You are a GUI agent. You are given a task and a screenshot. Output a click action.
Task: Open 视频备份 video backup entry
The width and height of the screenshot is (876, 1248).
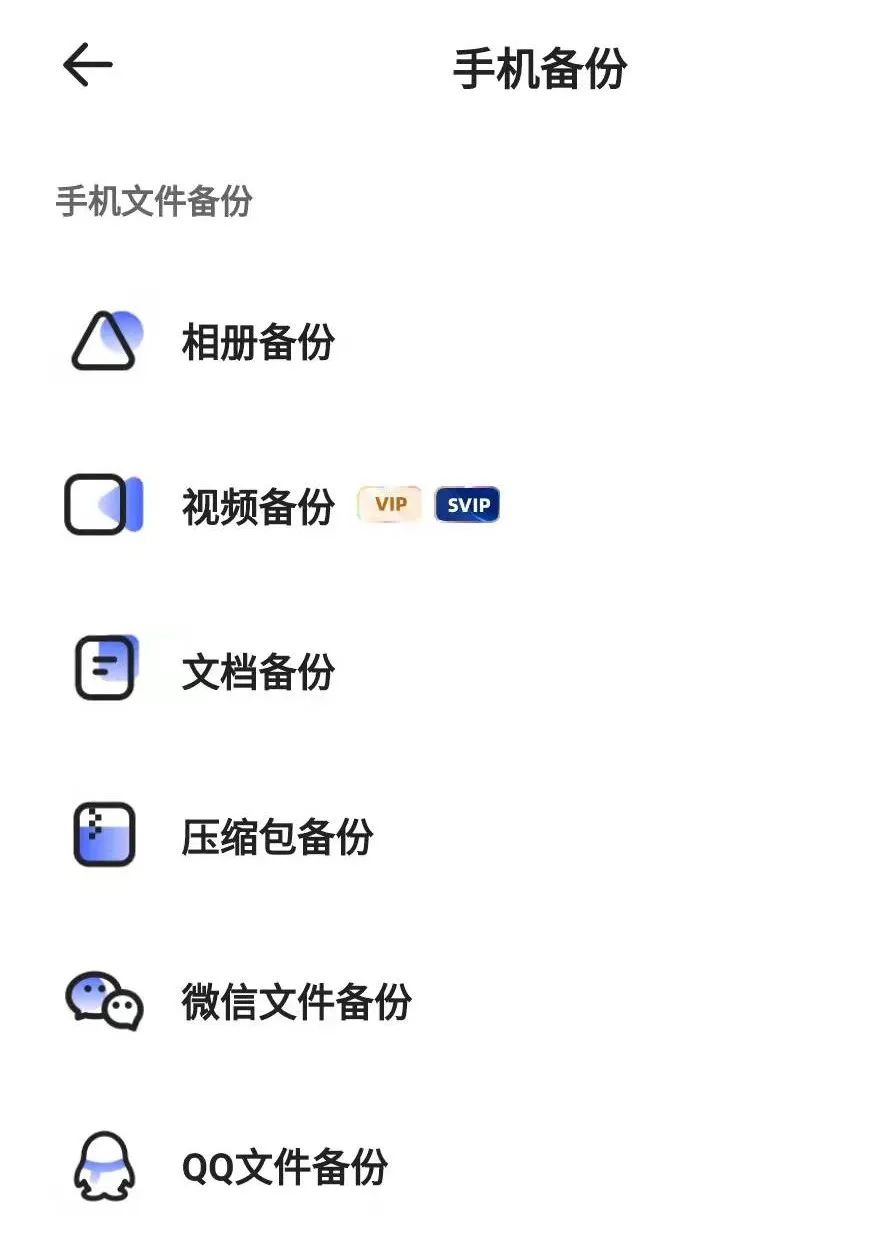pyautogui.click(x=258, y=505)
